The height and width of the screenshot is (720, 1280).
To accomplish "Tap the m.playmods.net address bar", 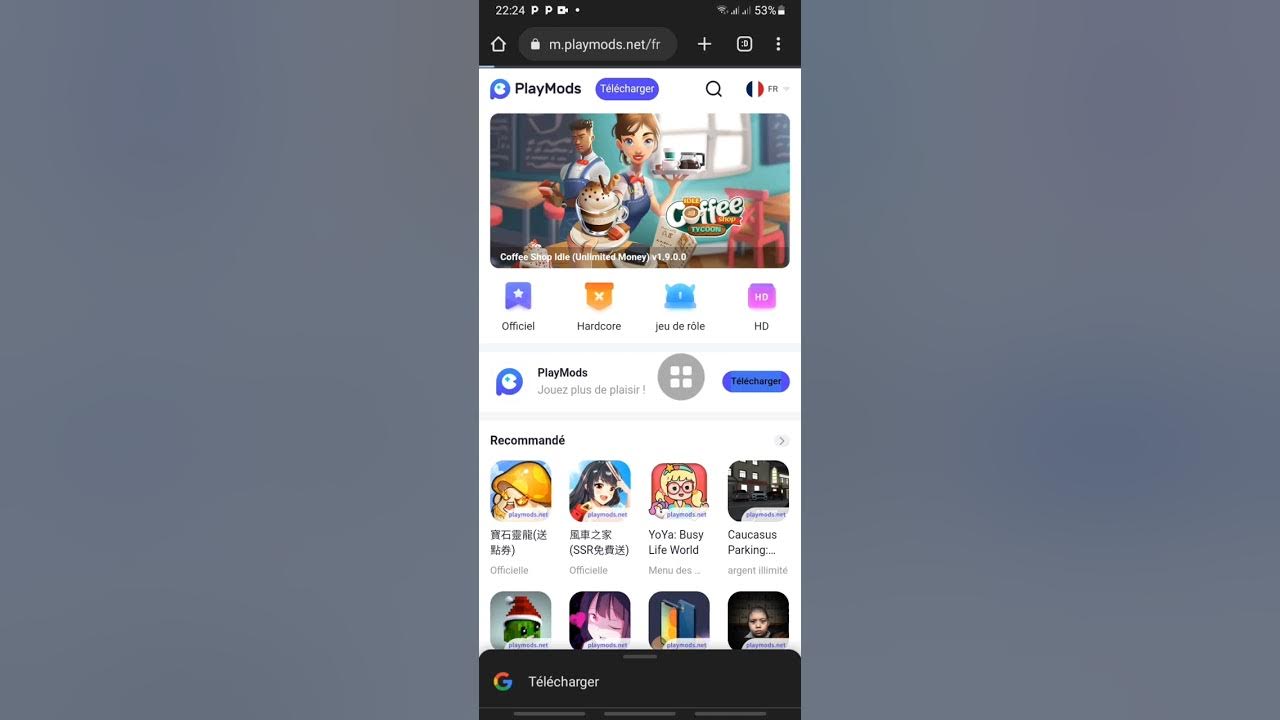I will [x=598, y=44].
